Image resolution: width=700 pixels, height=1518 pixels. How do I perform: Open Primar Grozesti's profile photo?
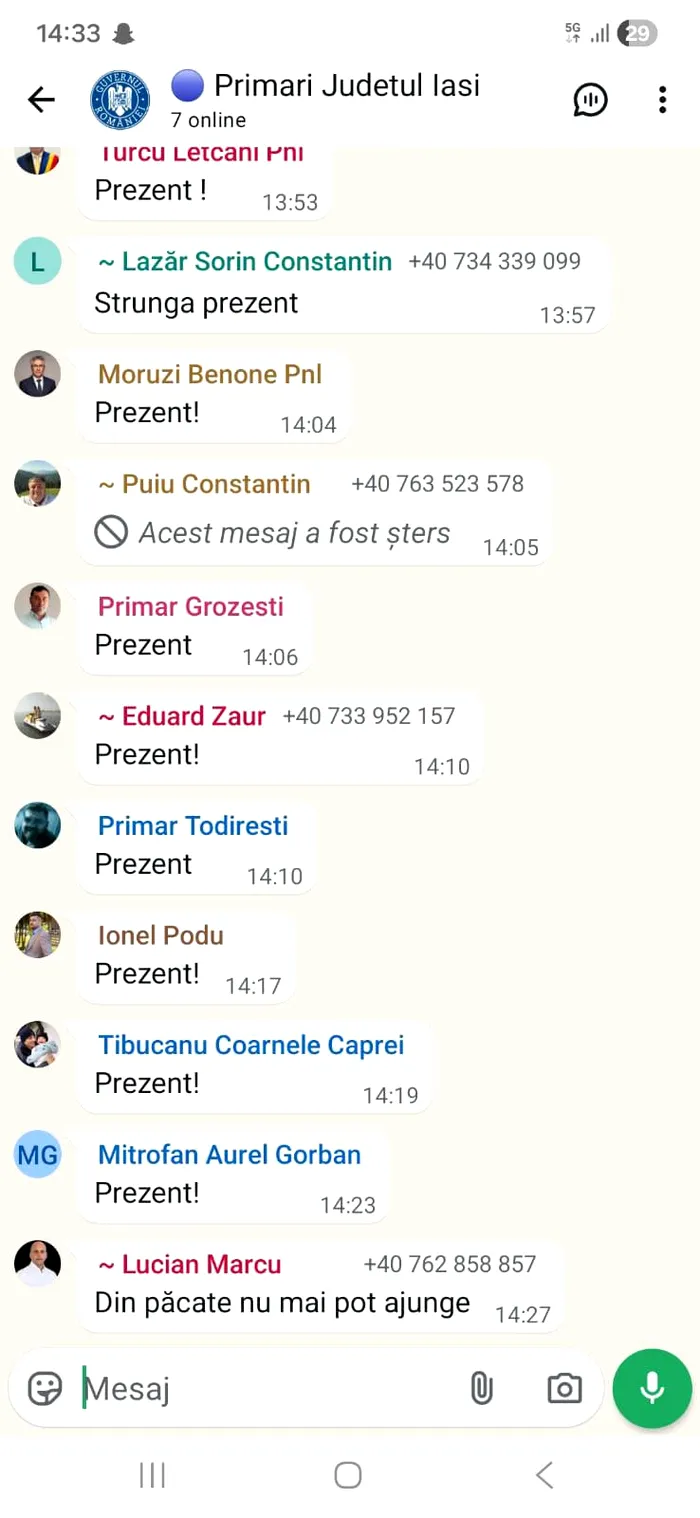coord(38,606)
